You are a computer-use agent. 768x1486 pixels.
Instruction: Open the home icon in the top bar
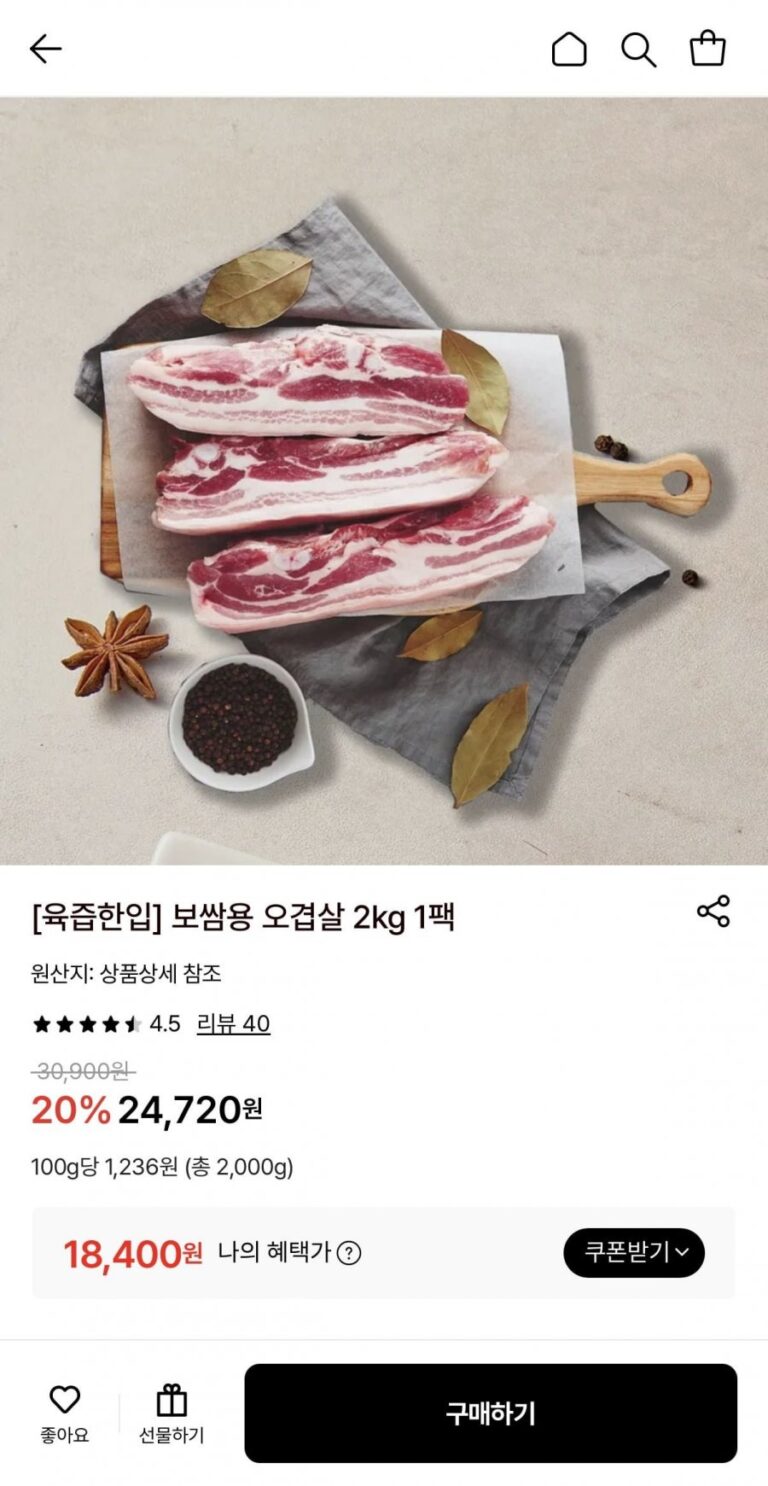point(569,48)
